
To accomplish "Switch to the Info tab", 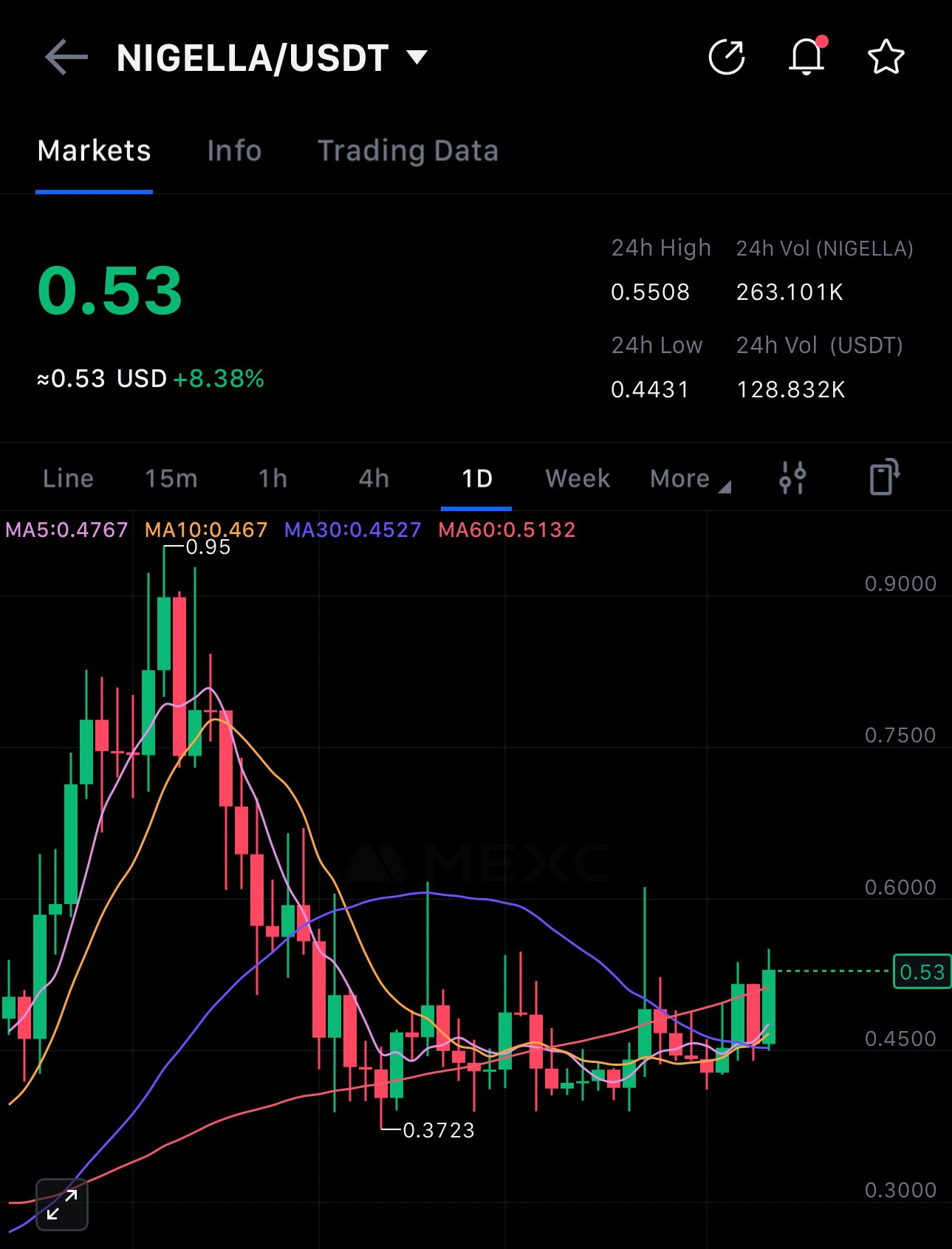I will pyautogui.click(x=234, y=151).
